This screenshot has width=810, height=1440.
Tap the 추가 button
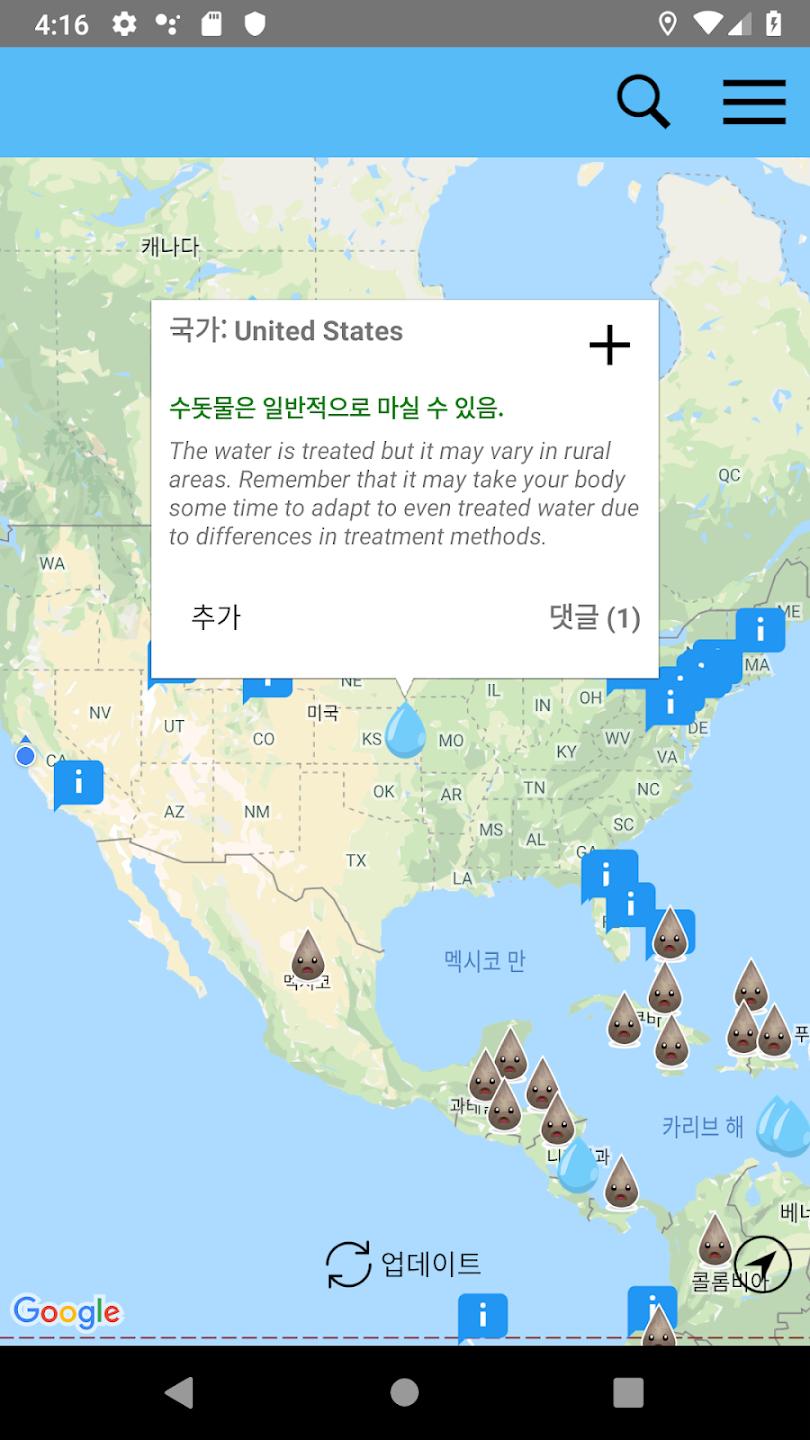click(216, 617)
